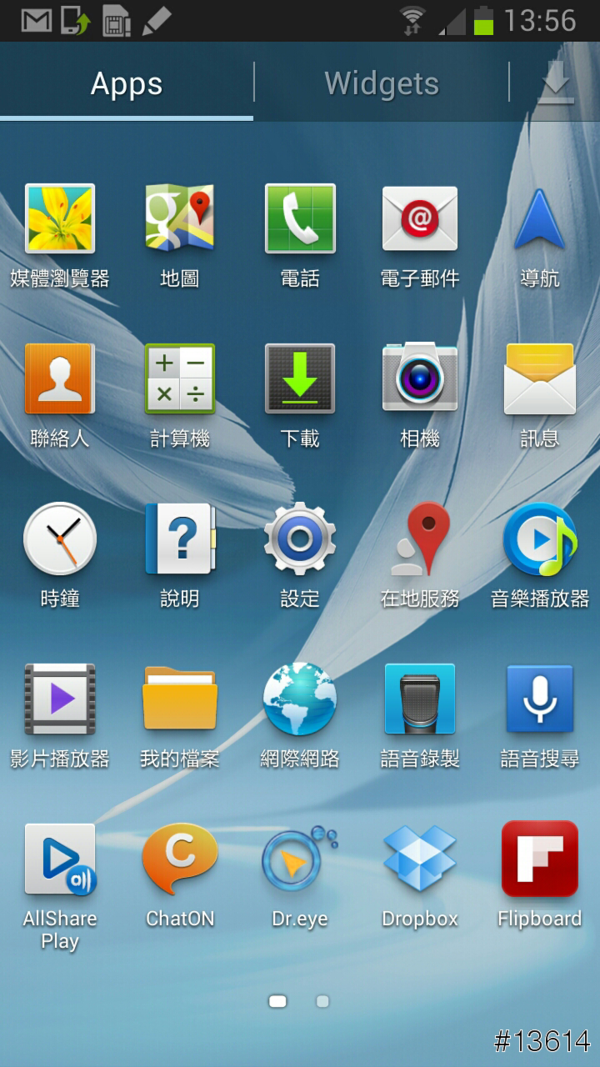Open 設定 settings
The width and height of the screenshot is (600, 1067).
[x=300, y=538]
